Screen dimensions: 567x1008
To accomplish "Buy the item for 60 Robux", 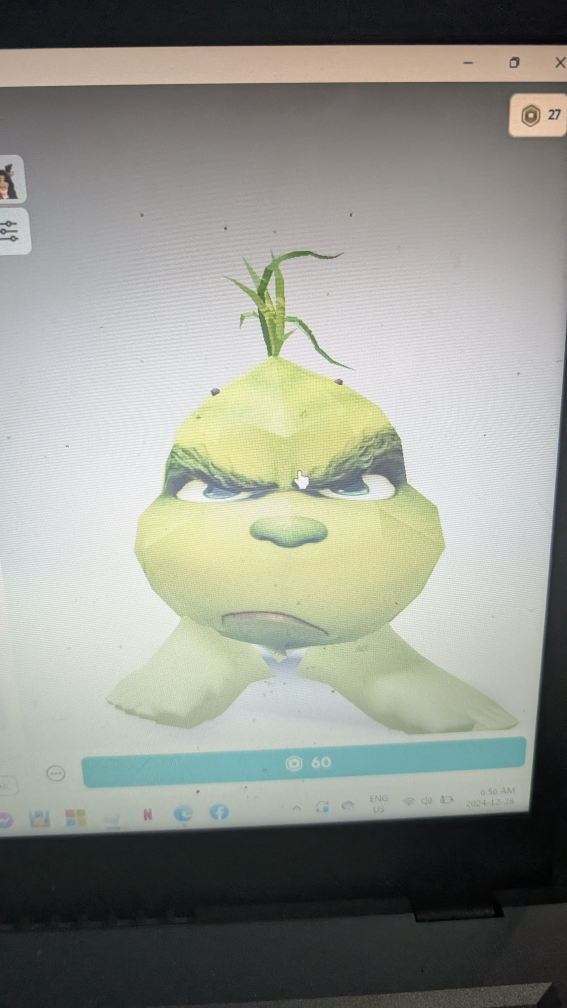I will [304, 762].
